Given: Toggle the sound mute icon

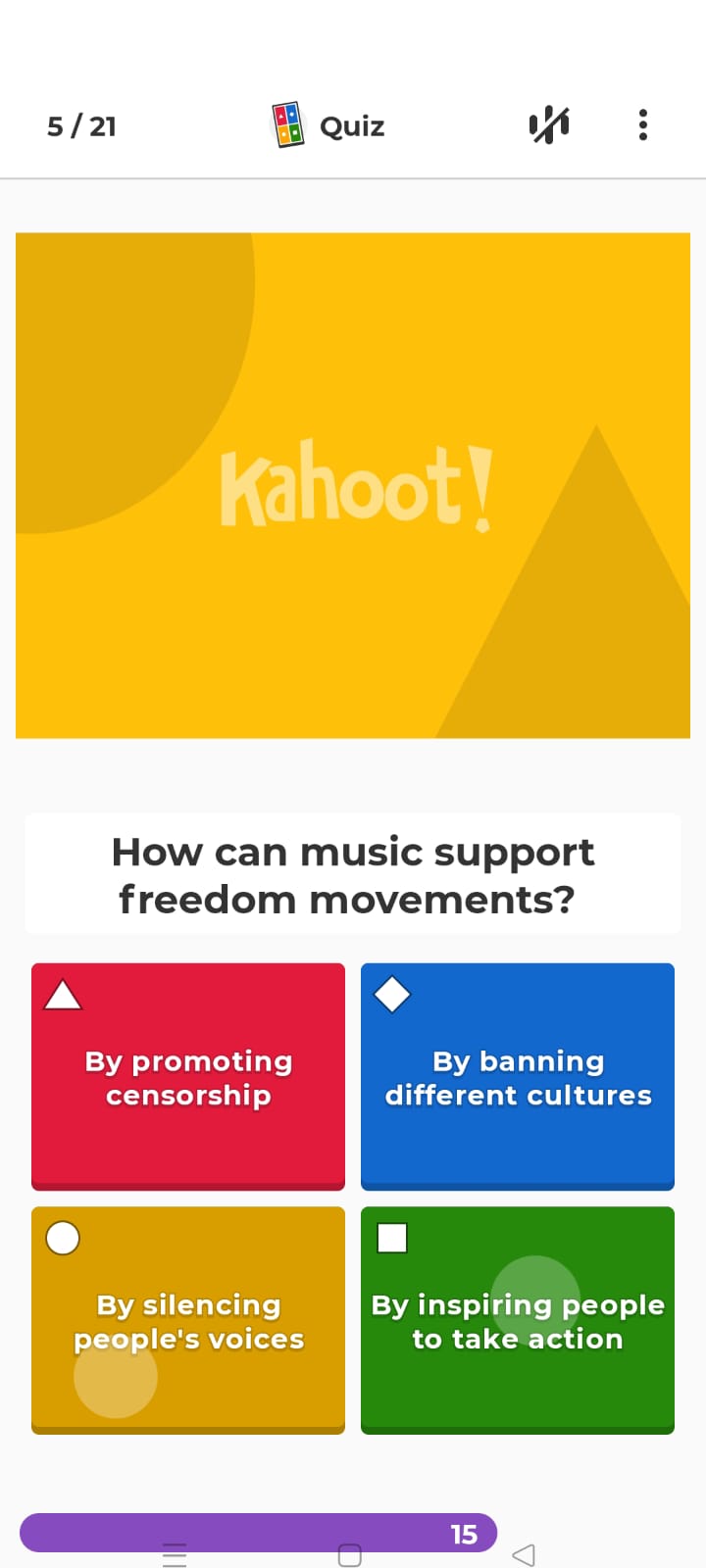Looking at the screenshot, I should point(549,125).
